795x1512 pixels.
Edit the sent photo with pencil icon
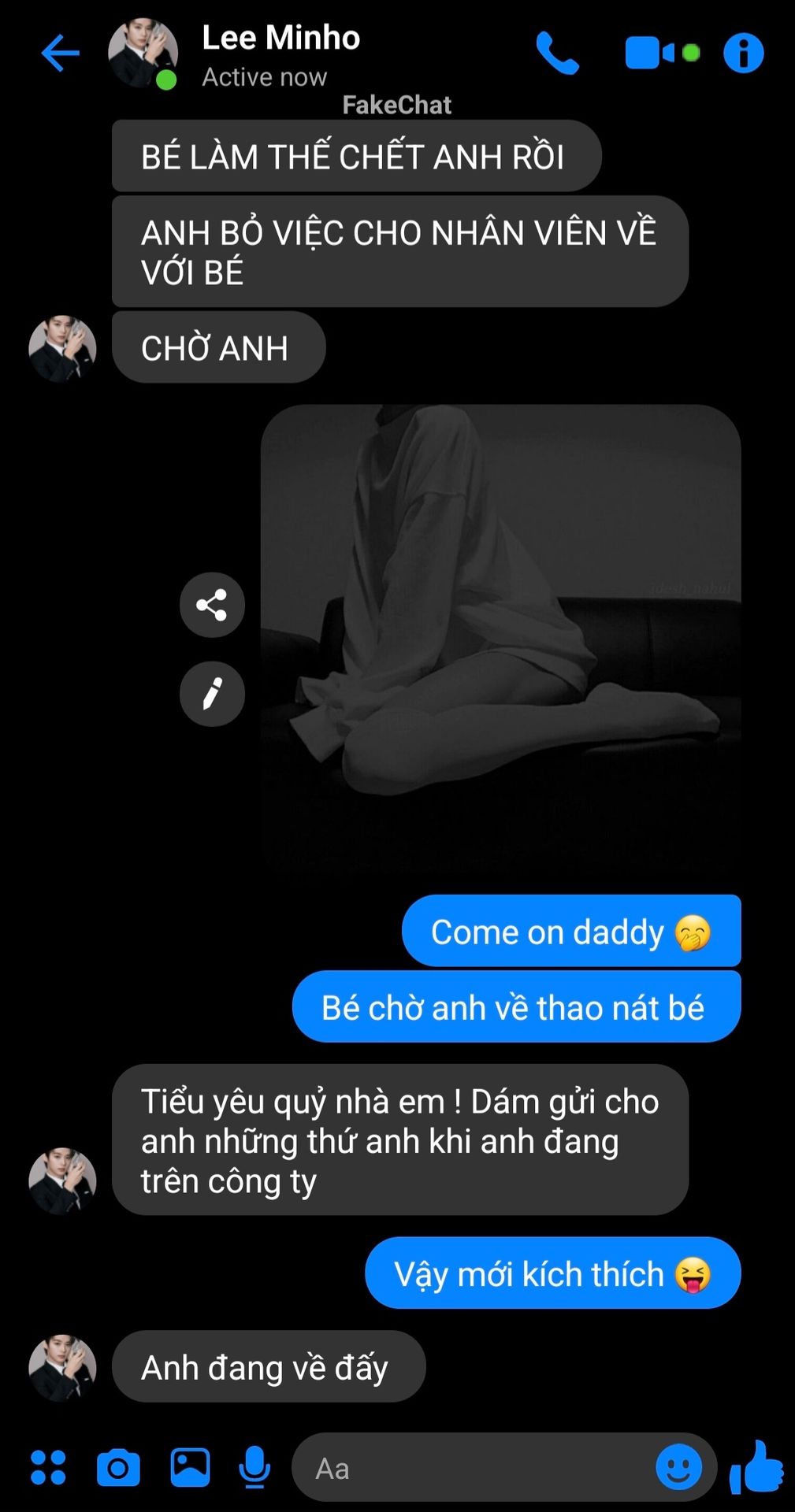tap(212, 694)
